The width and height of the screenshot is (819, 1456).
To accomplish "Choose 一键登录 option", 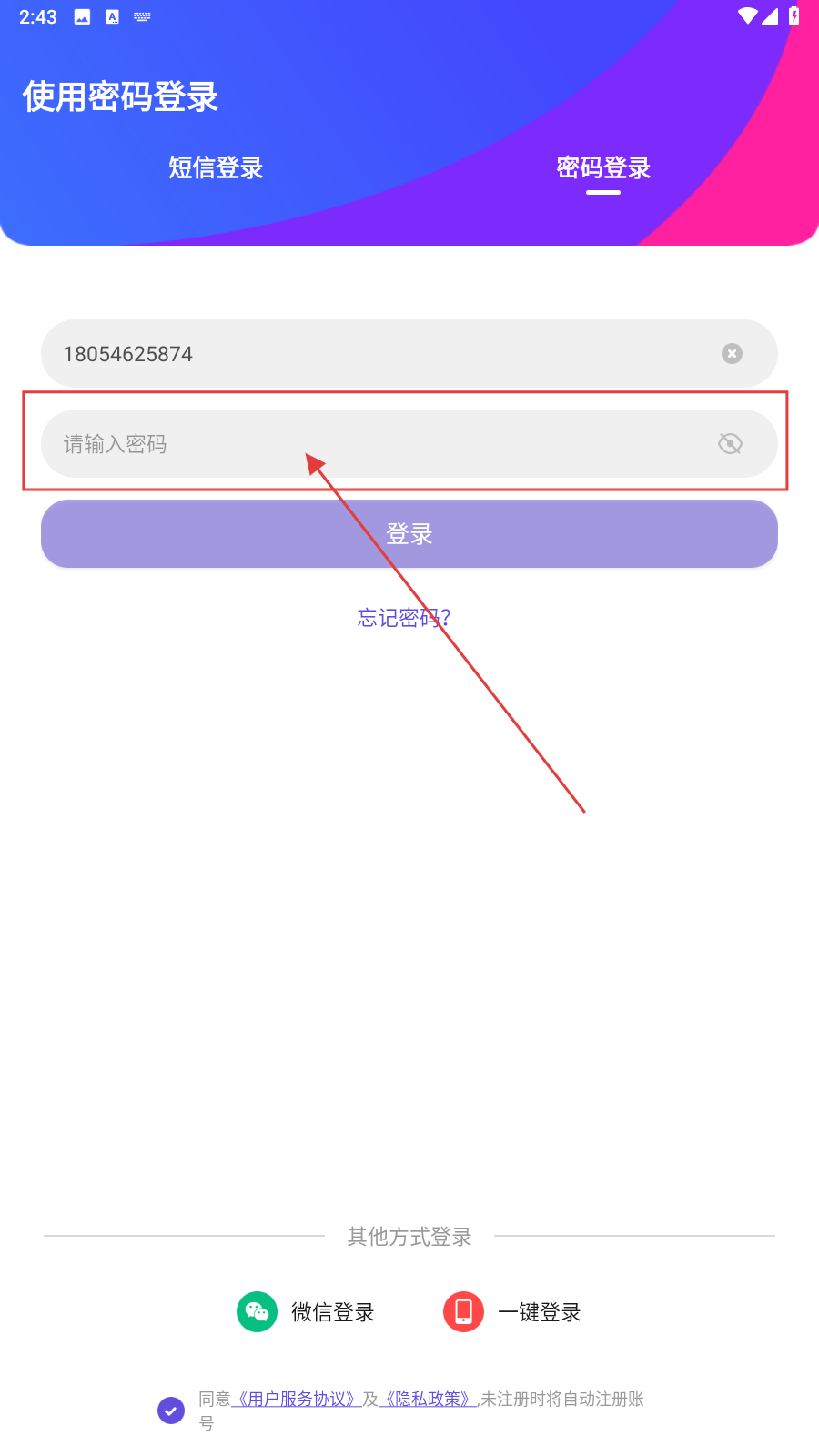I will (x=512, y=1312).
